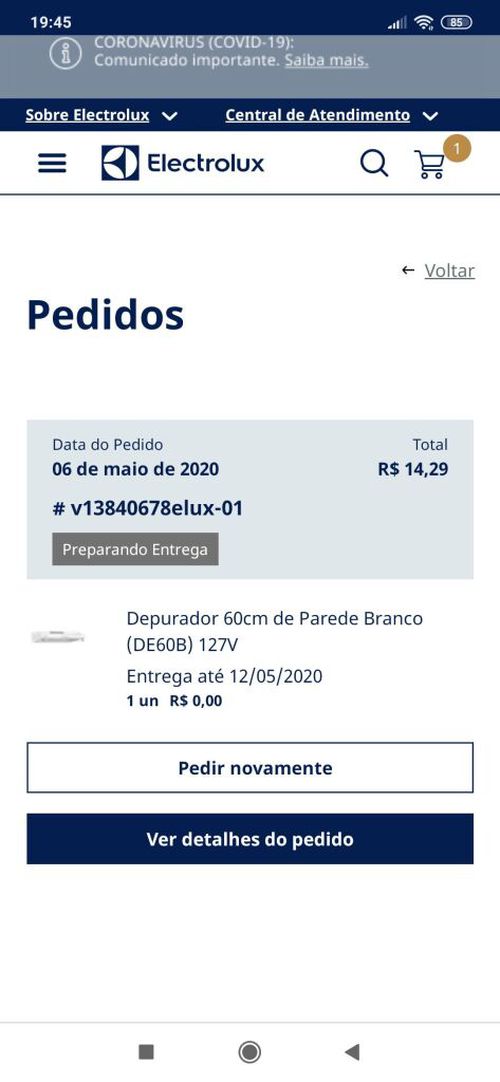Open the hamburger menu
This screenshot has width=500, height=1082.
click(52, 164)
